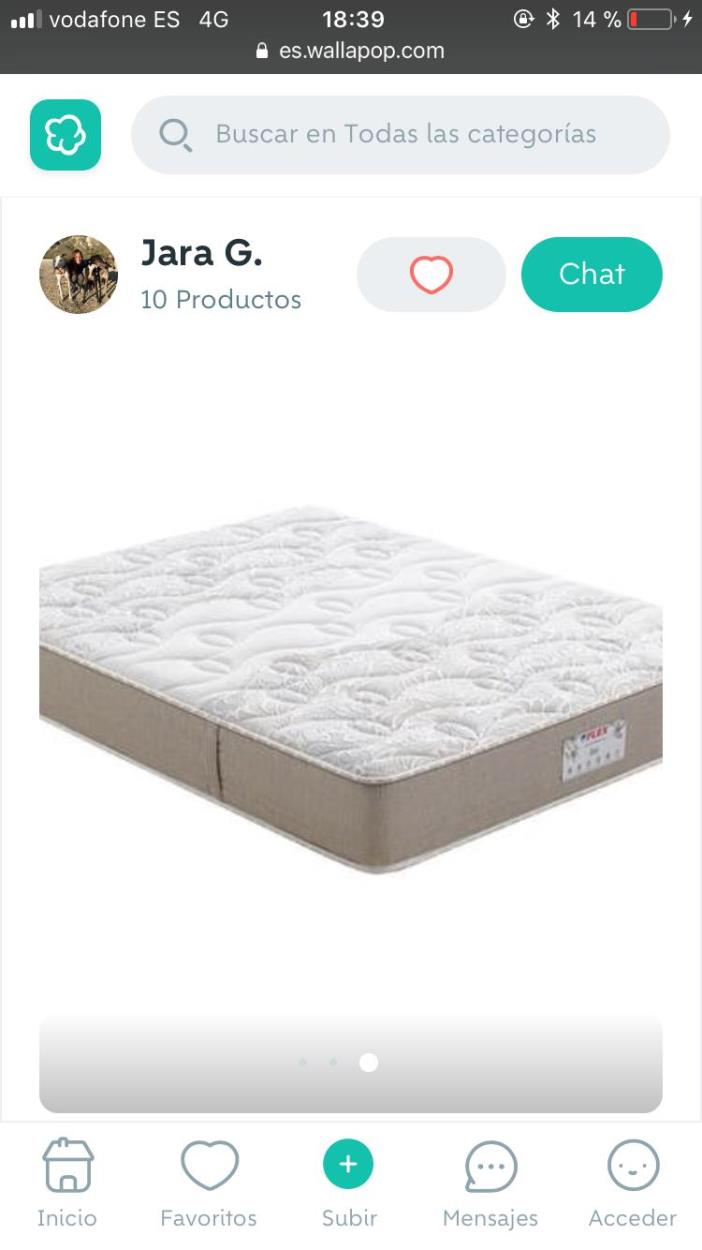Image resolution: width=702 pixels, height=1250 pixels.
Task: Go to the Inicio tab
Action: (67, 1185)
